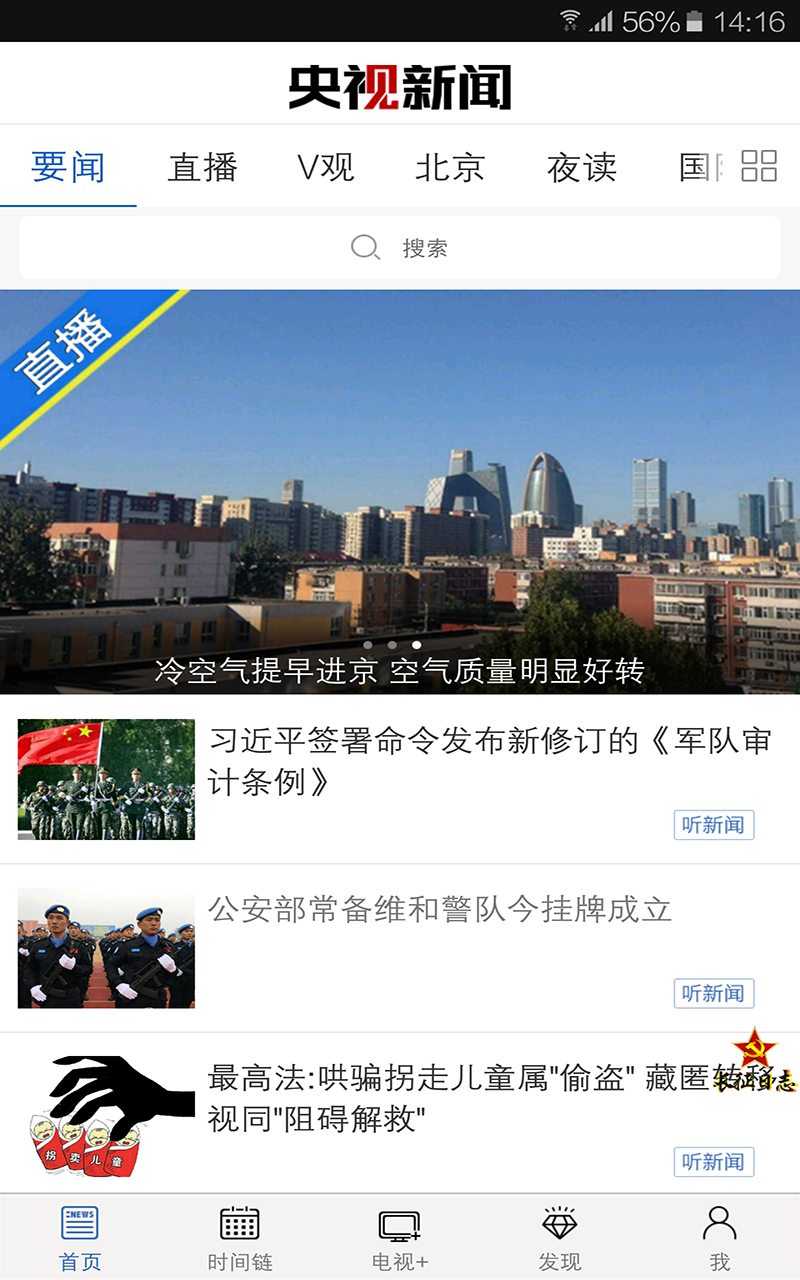Return to the 首页 home tab
The image size is (800, 1280).
(x=80, y=1237)
